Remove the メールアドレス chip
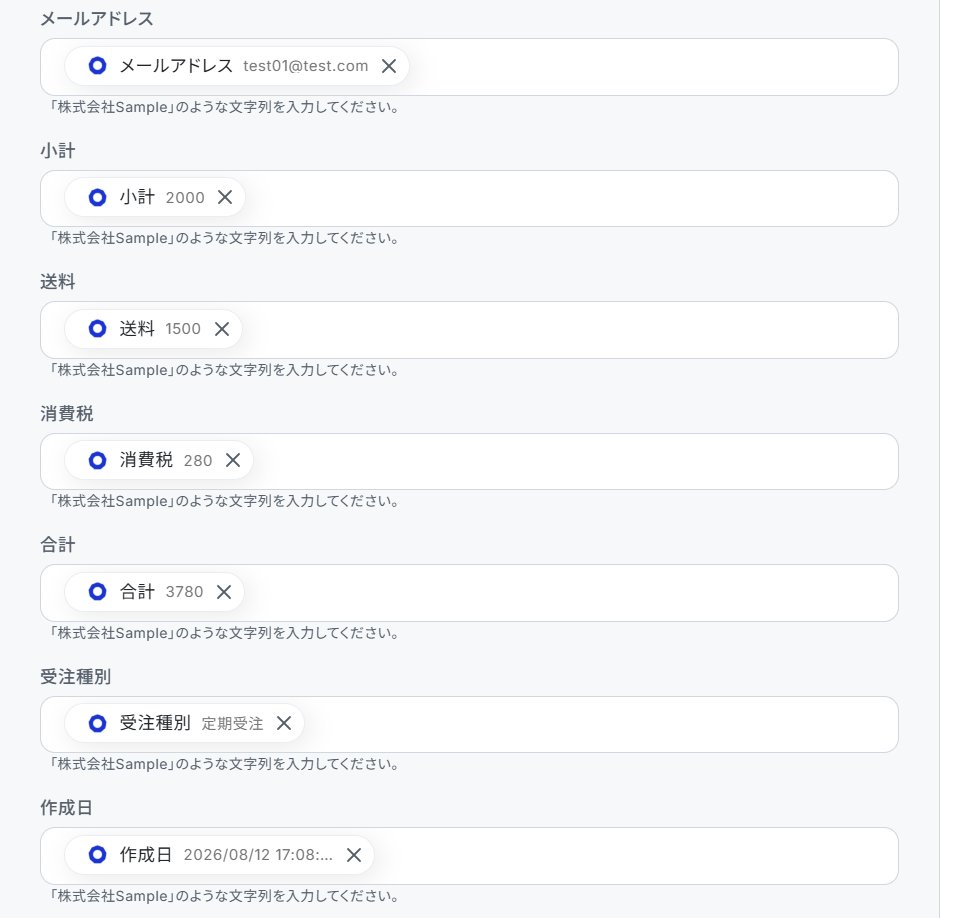The height and width of the screenshot is (918, 964). [389, 66]
